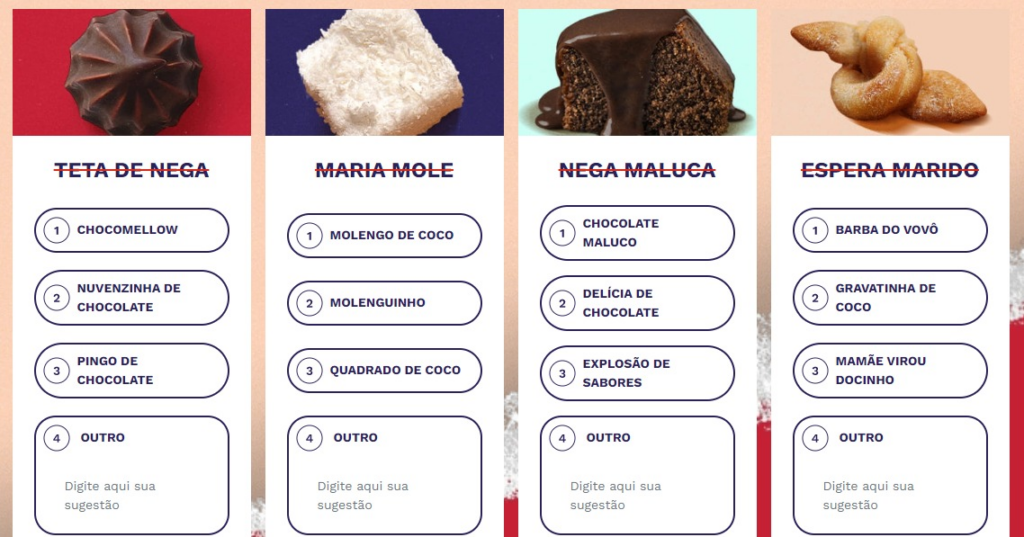Viewport: 1024px width, 537px height.
Task: Choose Gravatinha de Coco option
Action: (x=890, y=298)
